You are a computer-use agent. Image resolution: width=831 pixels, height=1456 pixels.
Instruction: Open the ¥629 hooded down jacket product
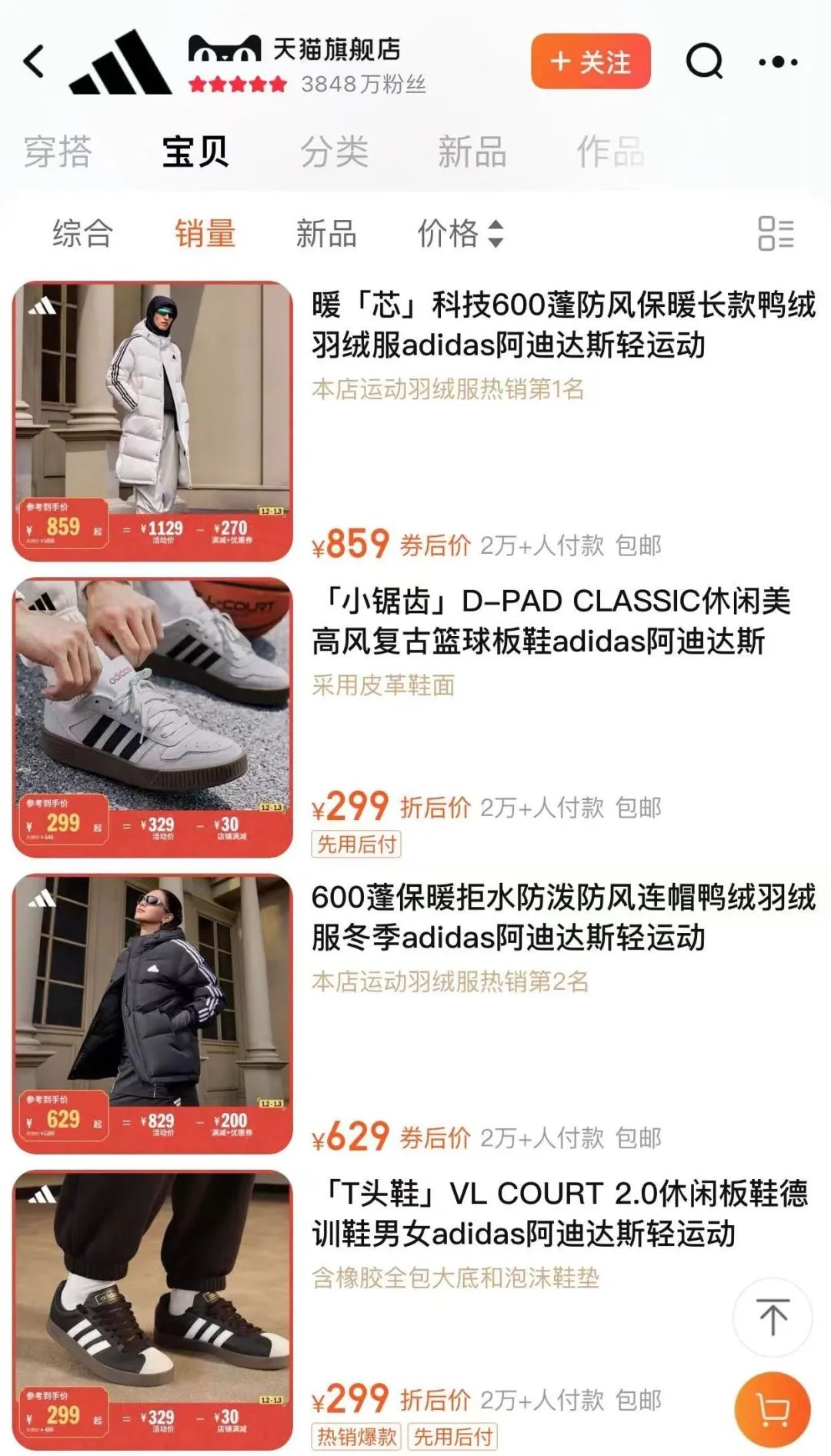coord(415,1014)
